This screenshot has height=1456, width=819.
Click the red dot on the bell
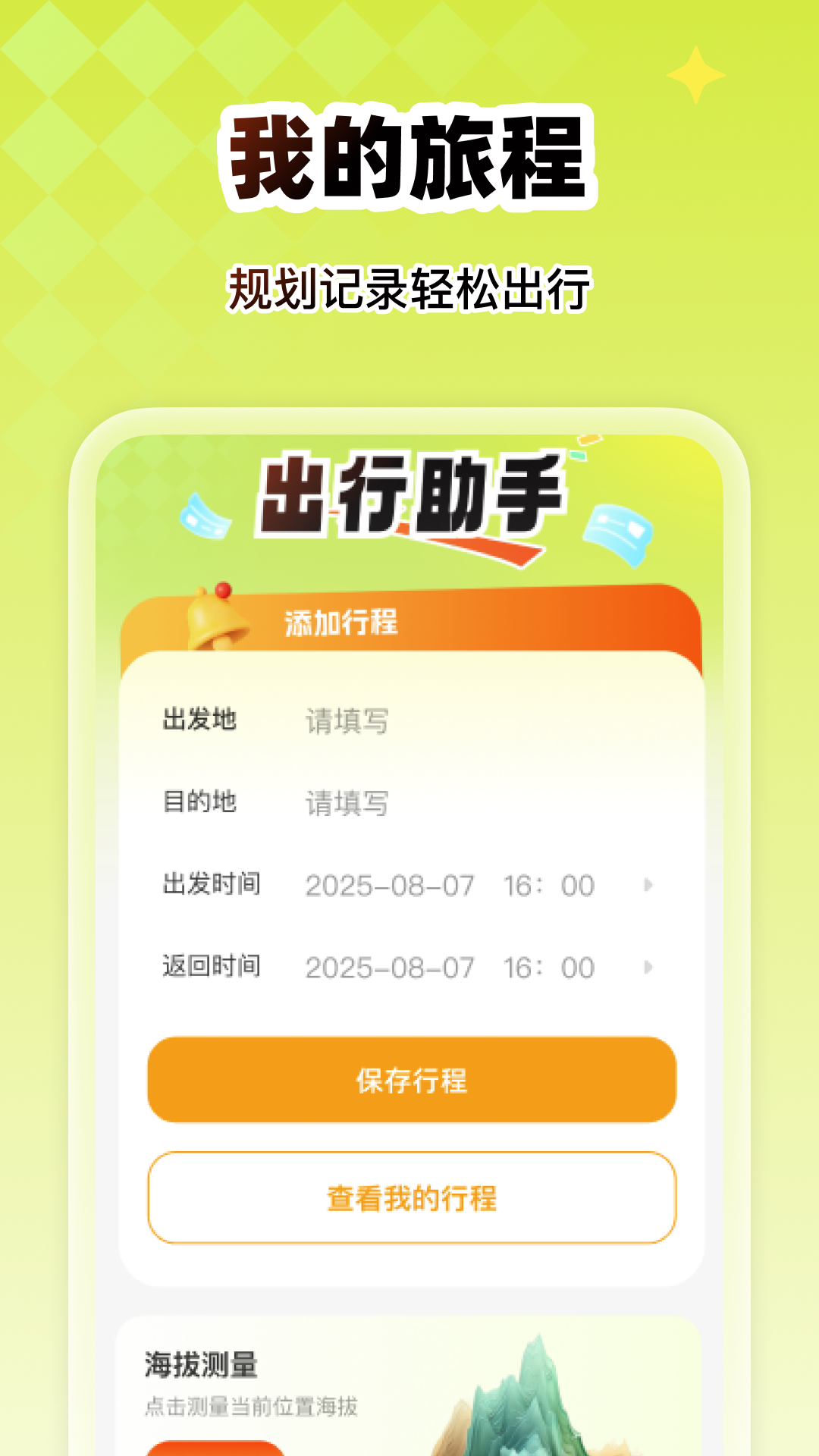pos(224,588)
